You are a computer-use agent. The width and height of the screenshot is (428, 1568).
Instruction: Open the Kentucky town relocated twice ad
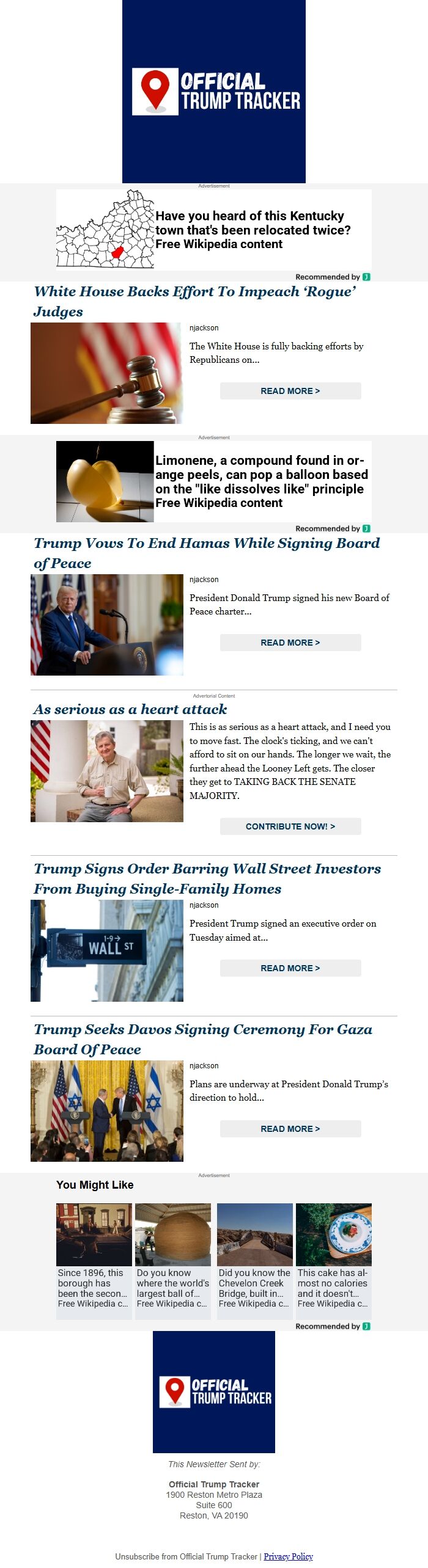(214, 230)
